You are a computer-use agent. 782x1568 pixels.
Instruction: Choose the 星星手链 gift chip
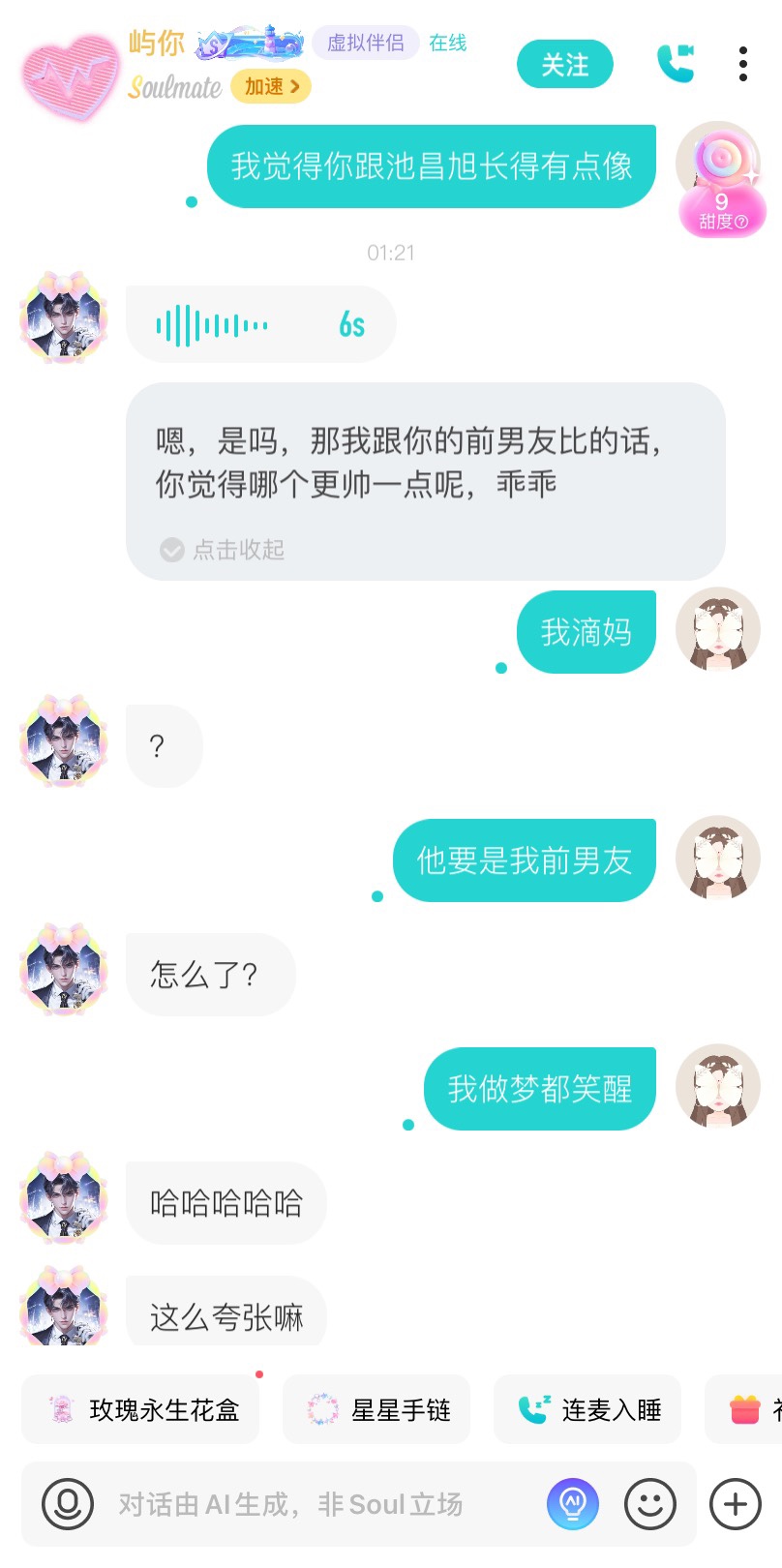[376, 1409]
